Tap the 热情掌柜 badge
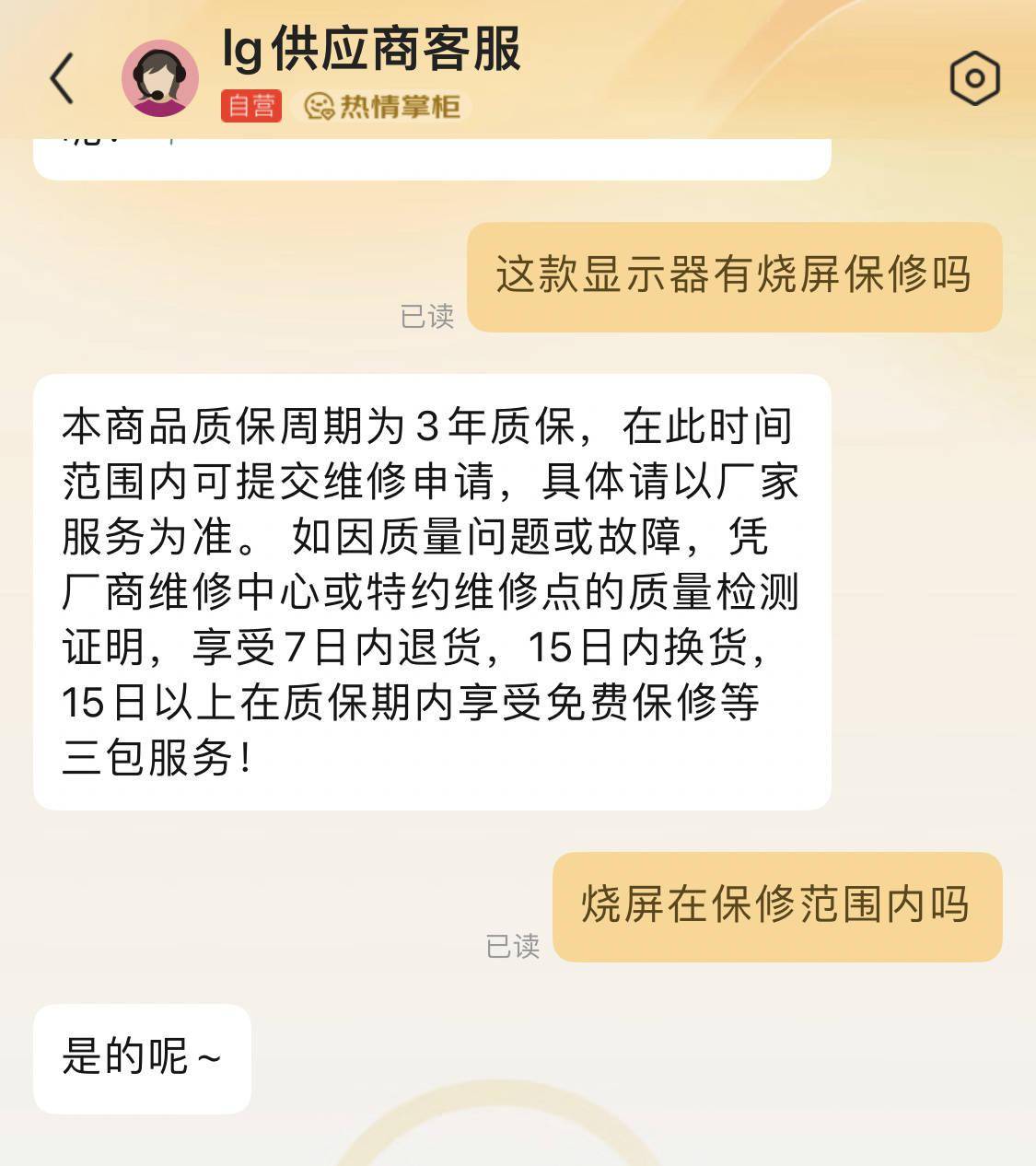1036x1166 pixels. coord(384,107)
